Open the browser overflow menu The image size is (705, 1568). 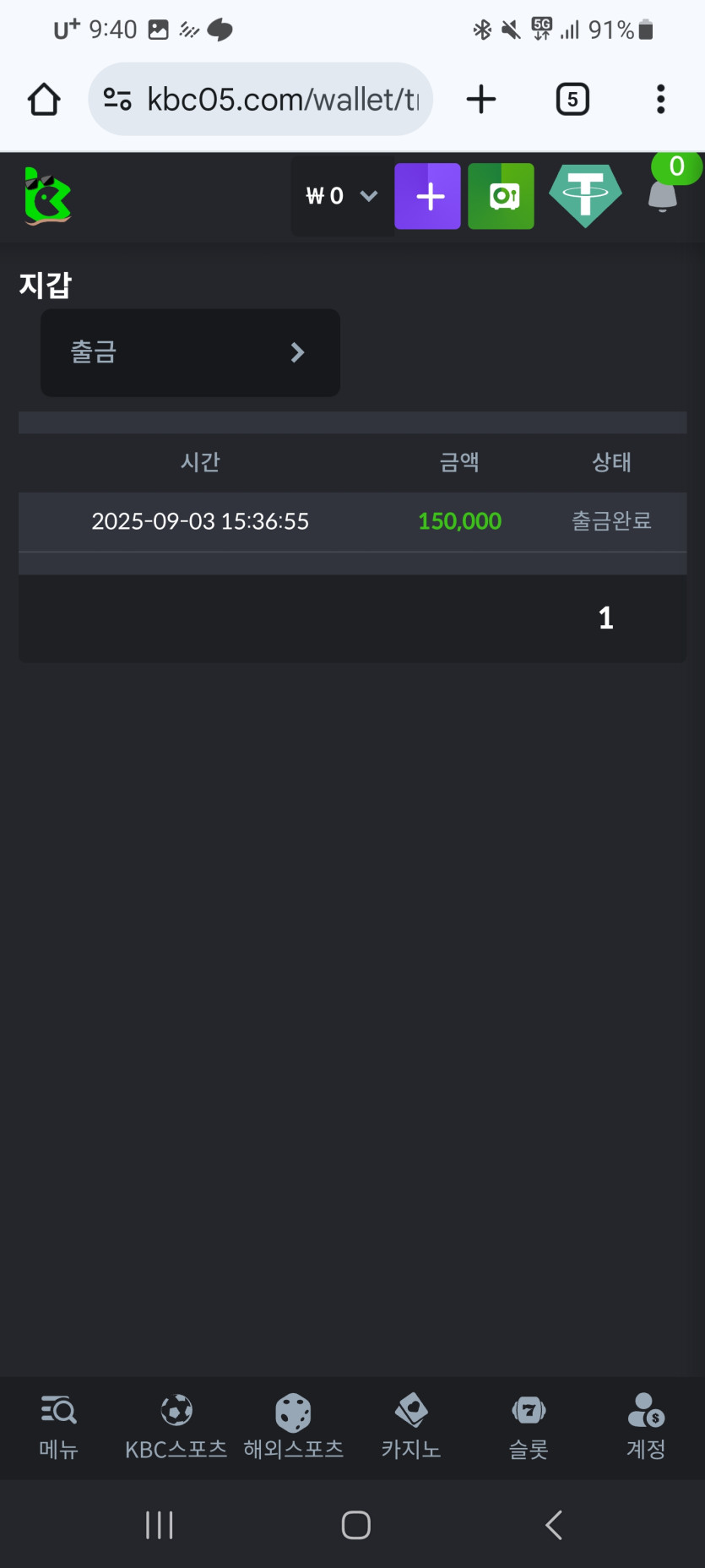click(x=660, y=100)
